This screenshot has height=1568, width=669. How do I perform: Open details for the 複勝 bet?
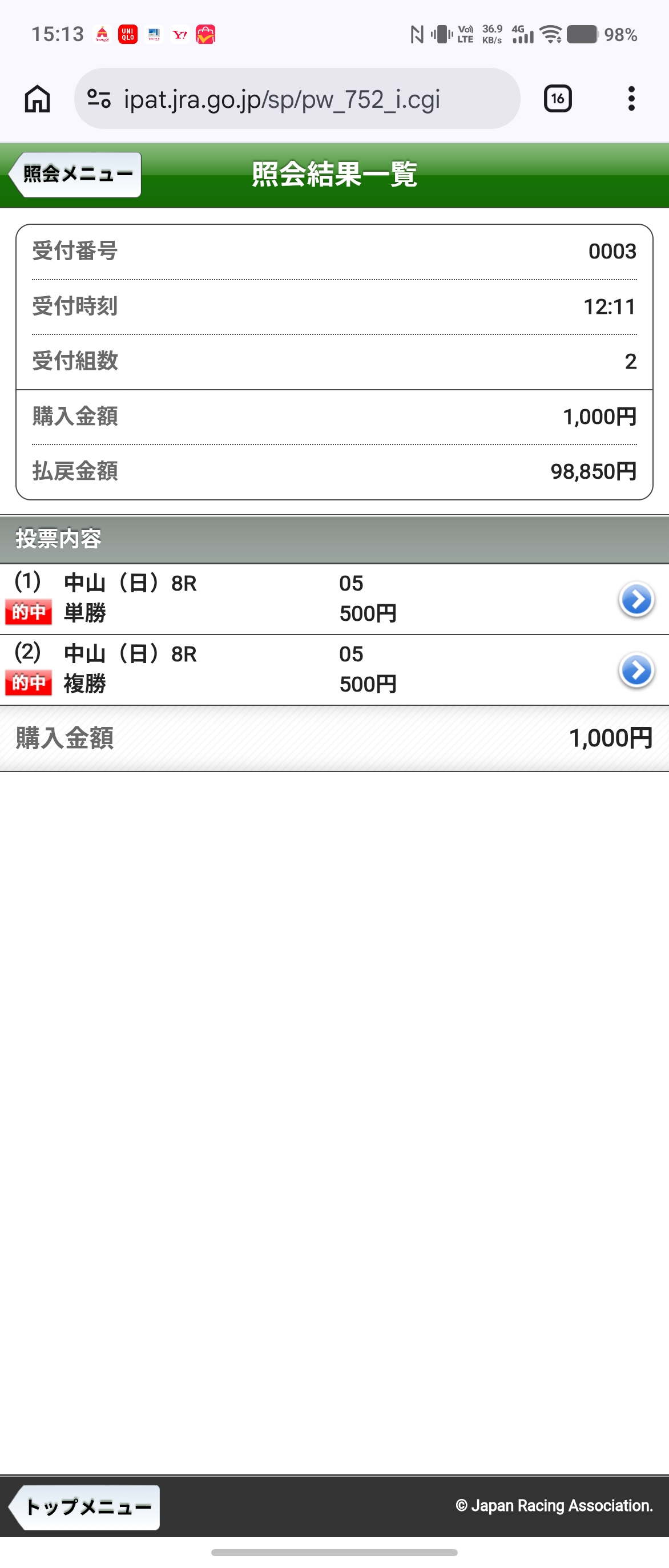pyautogui.click(x=636, y=670)
